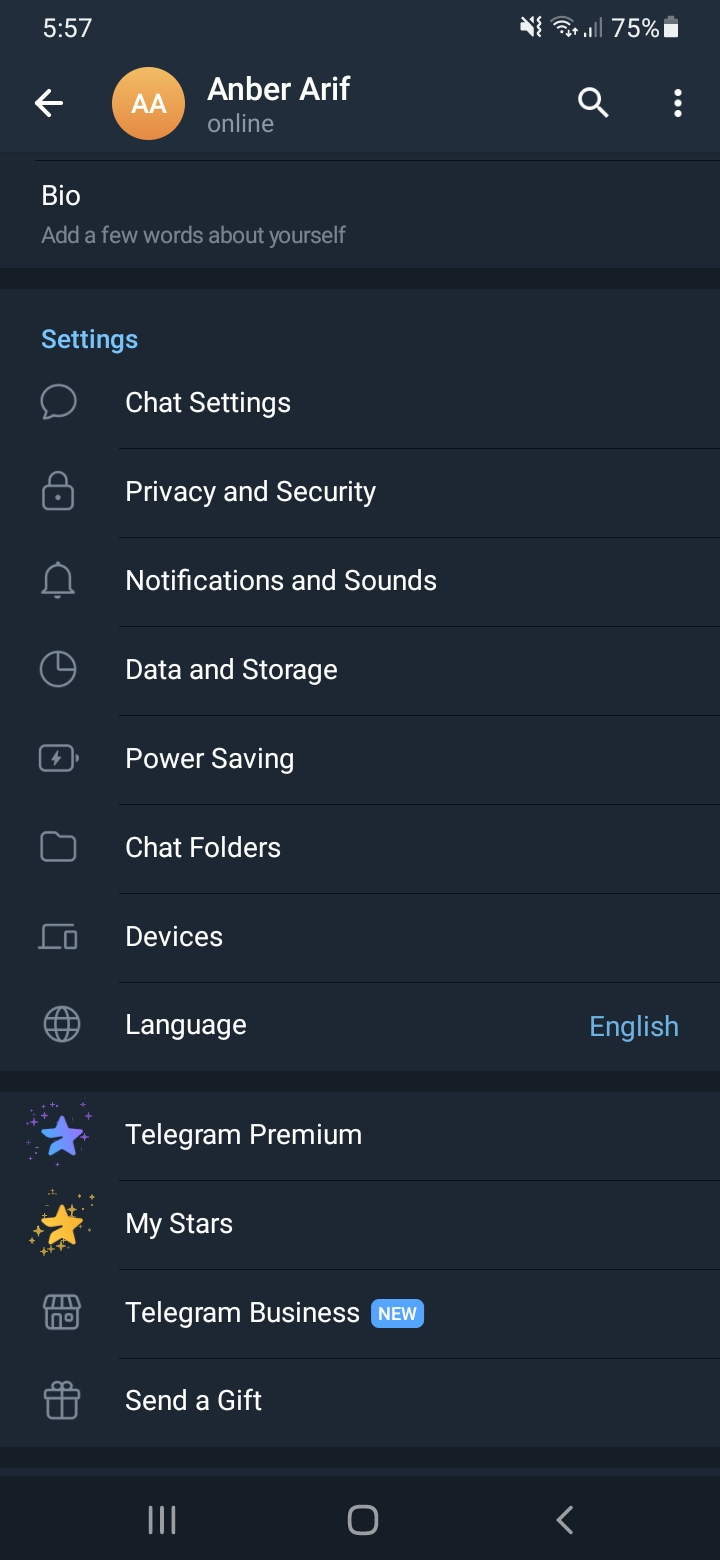Select the Power Saving battery icon
This screenshot has width=720, height=1560.
(59, 758)
